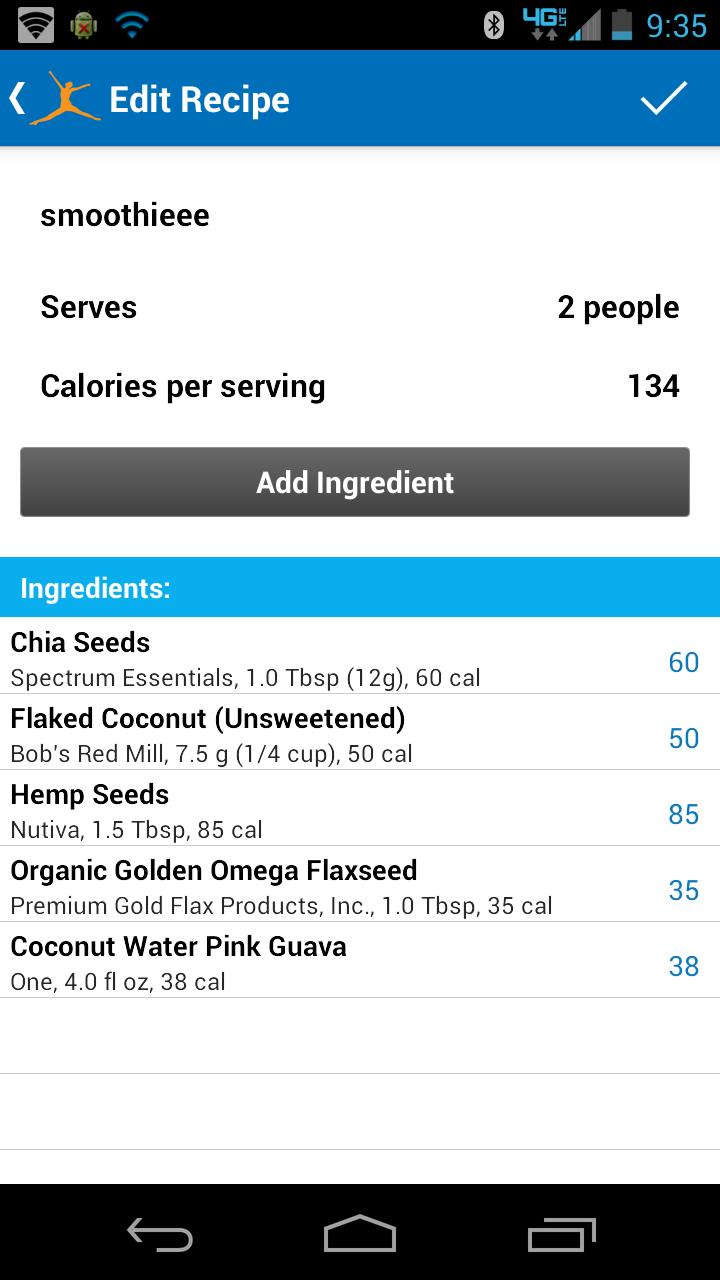Open the recent apps view
The height and width of the screenshot is (1280, 720).
561,1233
